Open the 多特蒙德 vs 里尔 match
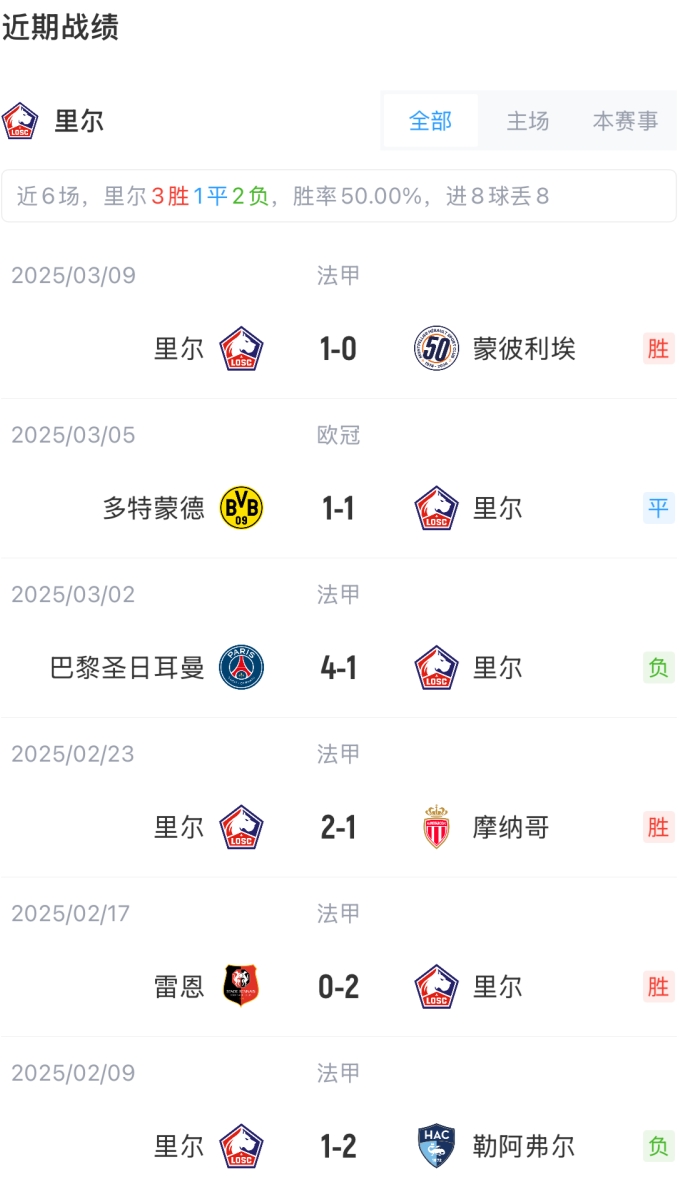 338,508
